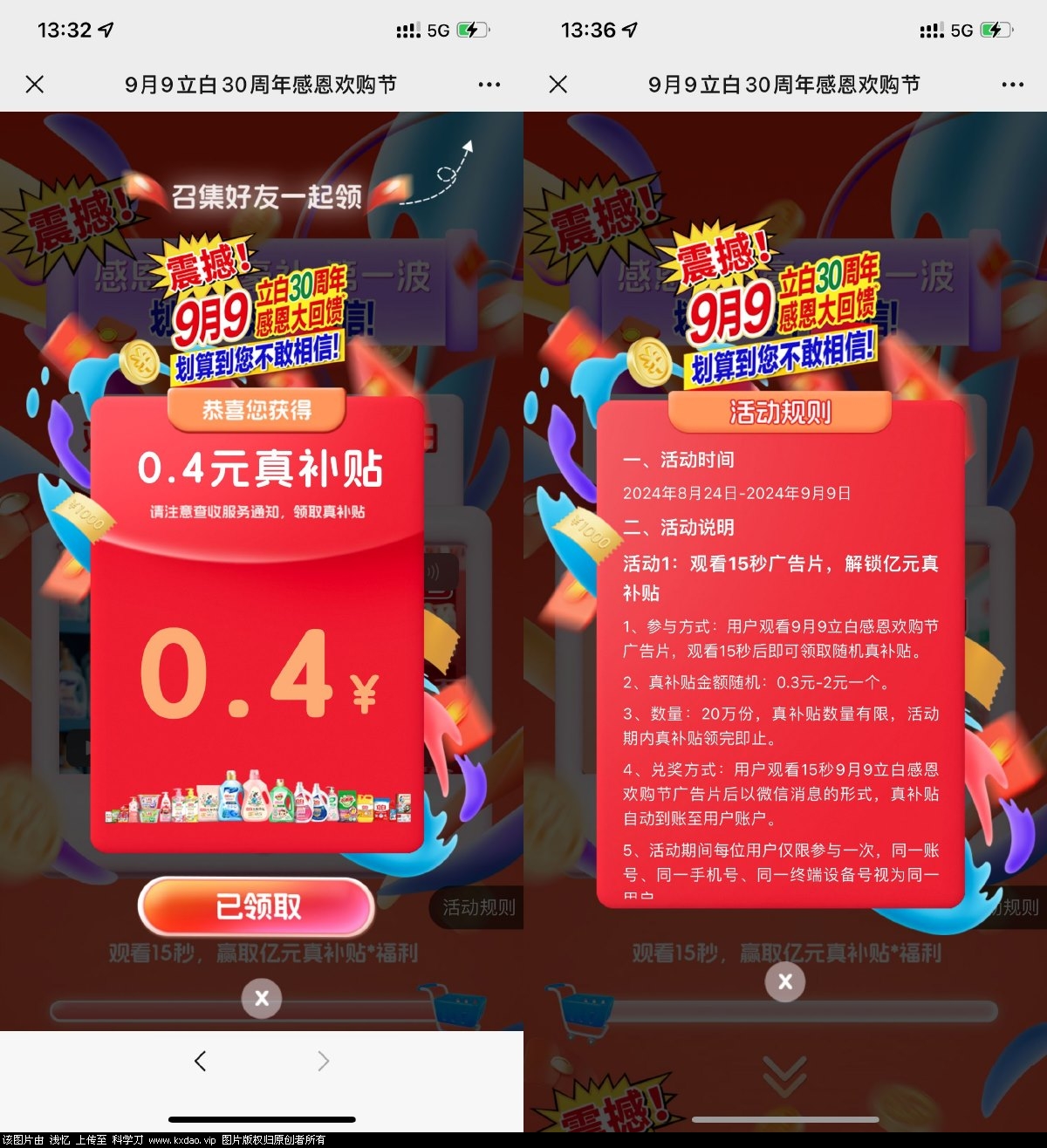This screenshot has width=1047, height=1148.
Task: Open 活动规则 beside the 已领取 button
Action: (478, 908)
